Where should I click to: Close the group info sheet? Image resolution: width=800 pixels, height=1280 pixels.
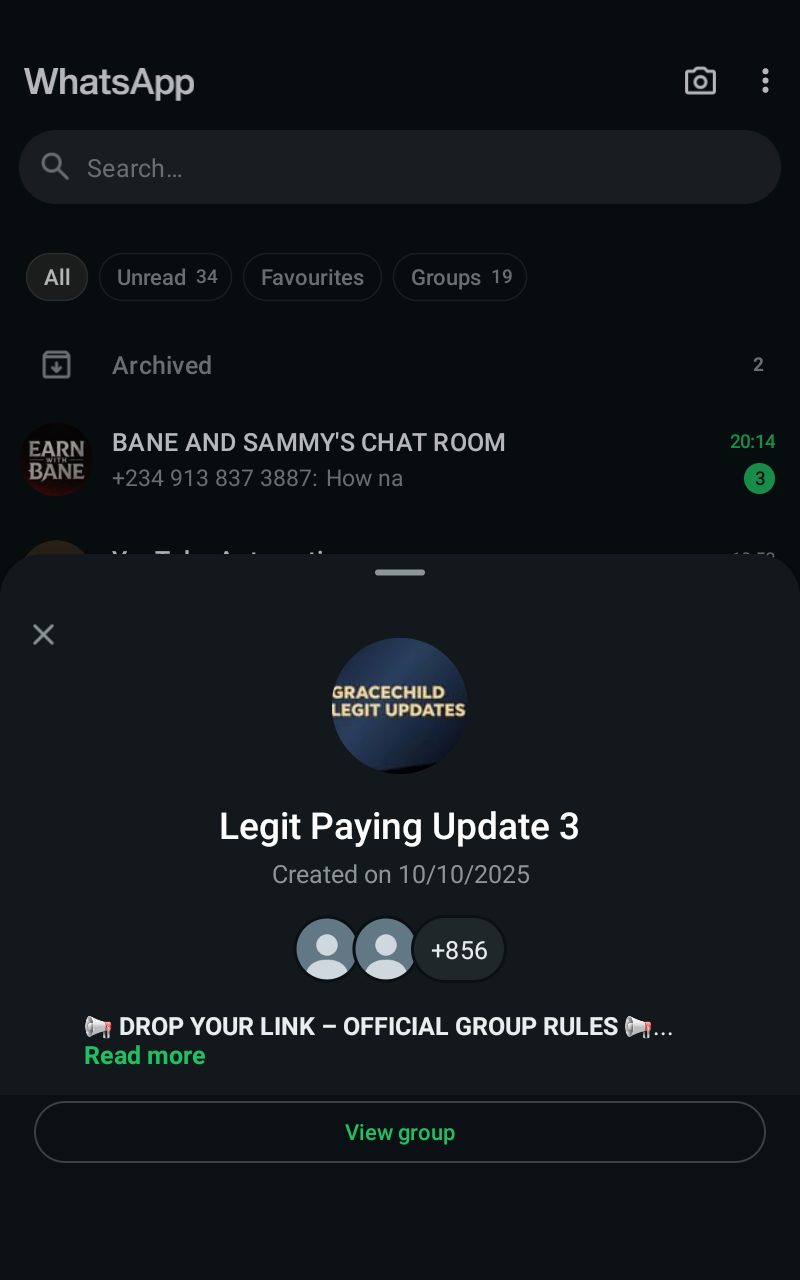[43, 634]
